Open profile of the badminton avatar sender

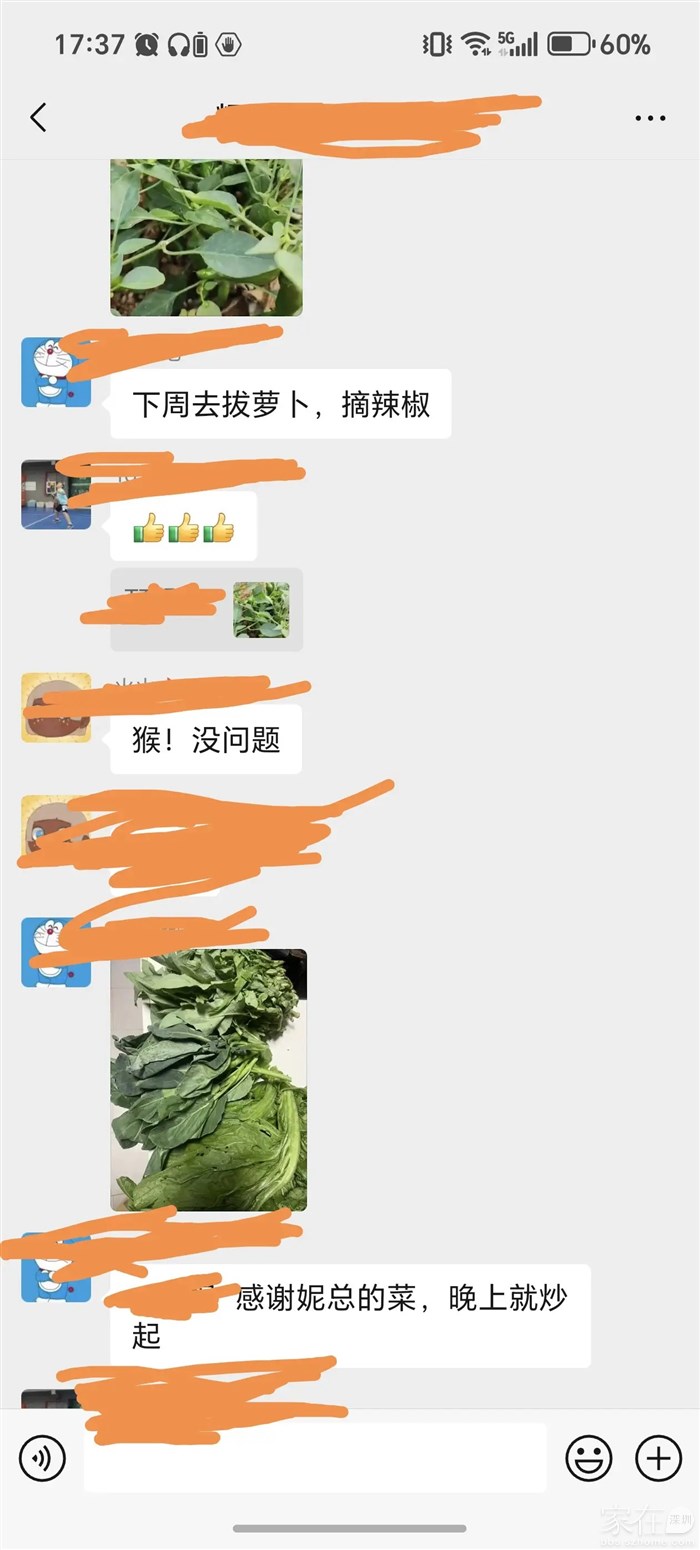click(x=56, y=495)
